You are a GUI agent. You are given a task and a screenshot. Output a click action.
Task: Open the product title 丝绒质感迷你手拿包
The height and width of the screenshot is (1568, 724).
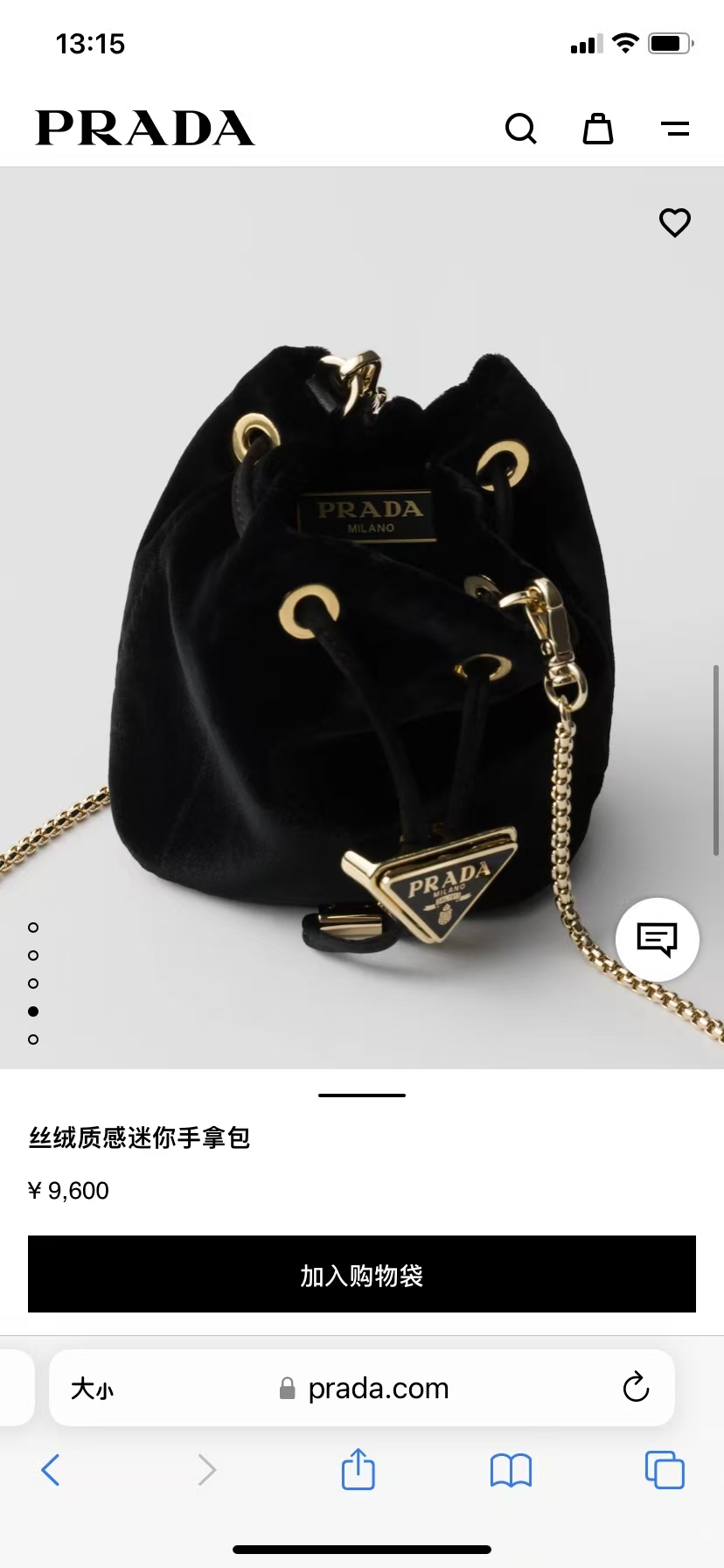[137, 1138]
